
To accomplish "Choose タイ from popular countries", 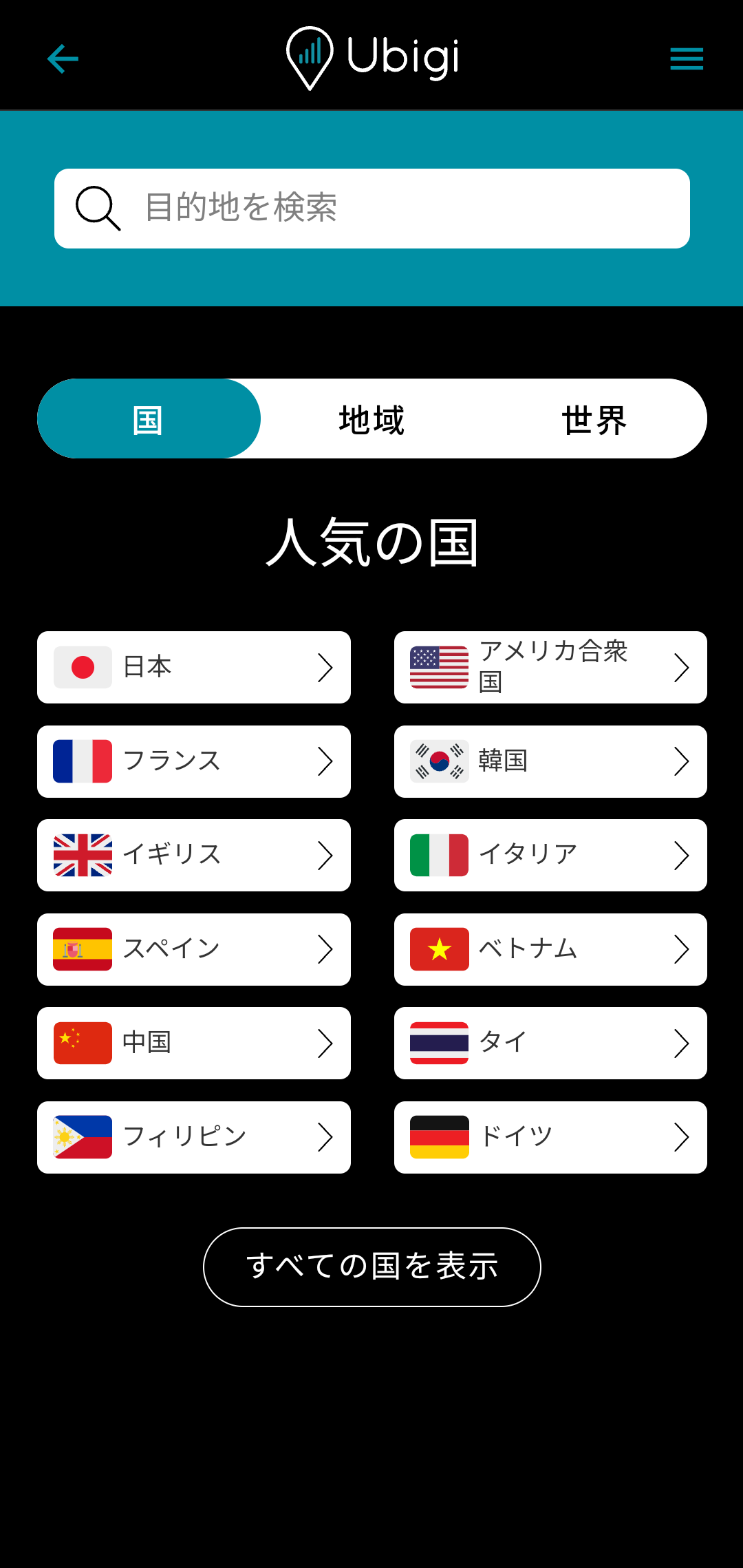I will 550,1043.
